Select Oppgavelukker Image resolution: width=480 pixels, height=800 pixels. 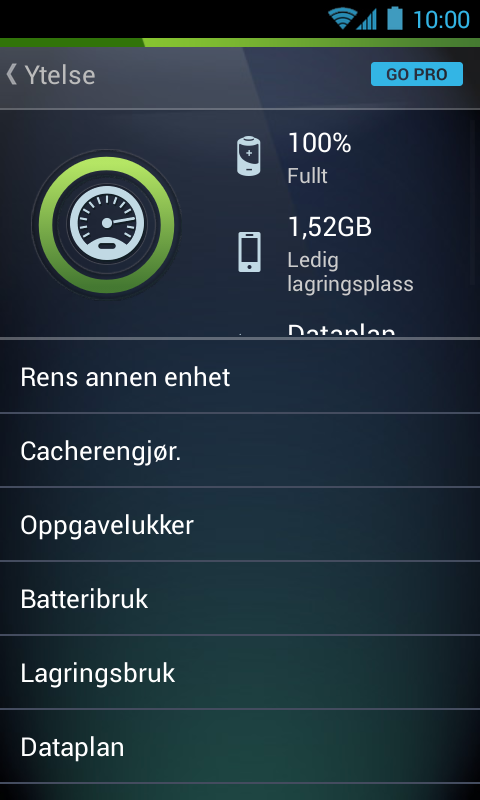point(240,524)
